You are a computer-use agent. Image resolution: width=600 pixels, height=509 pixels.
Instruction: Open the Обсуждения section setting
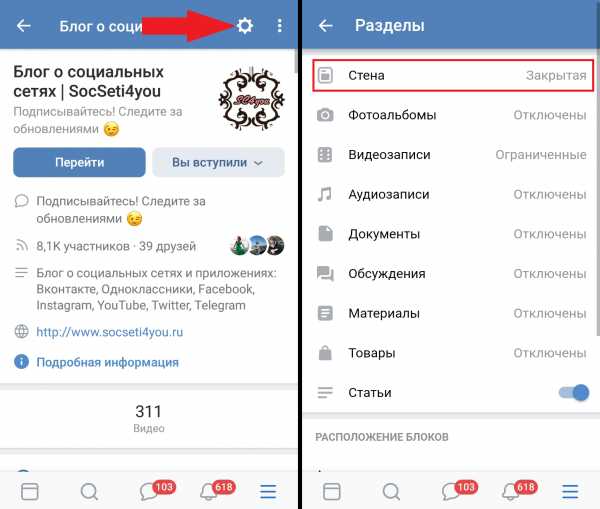[x=452, y=273]
